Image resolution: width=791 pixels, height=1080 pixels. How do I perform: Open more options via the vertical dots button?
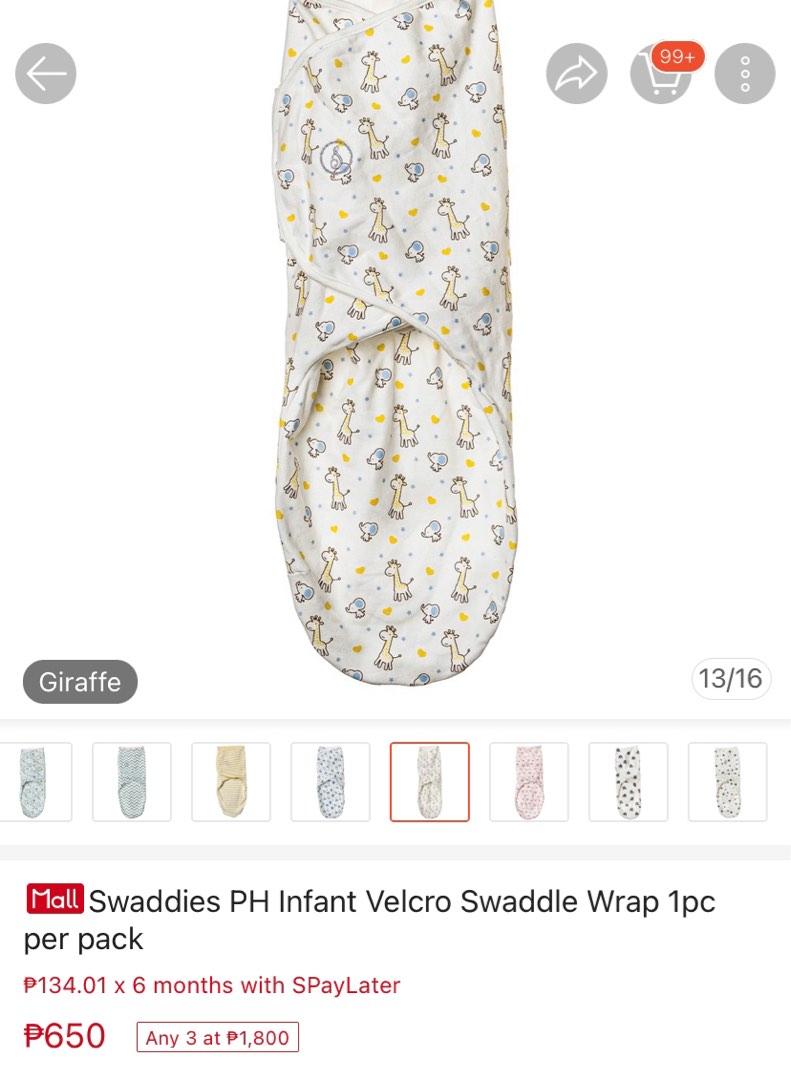(x=744, y=73)
